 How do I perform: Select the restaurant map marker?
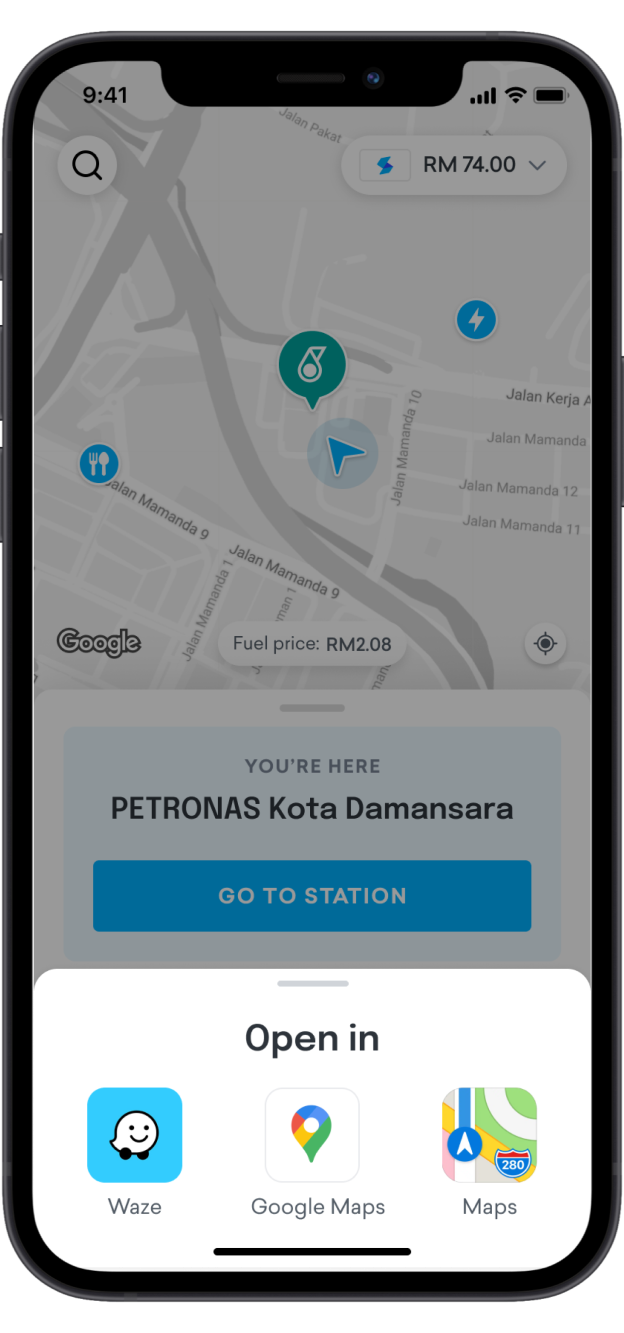[x=99, y=463]
